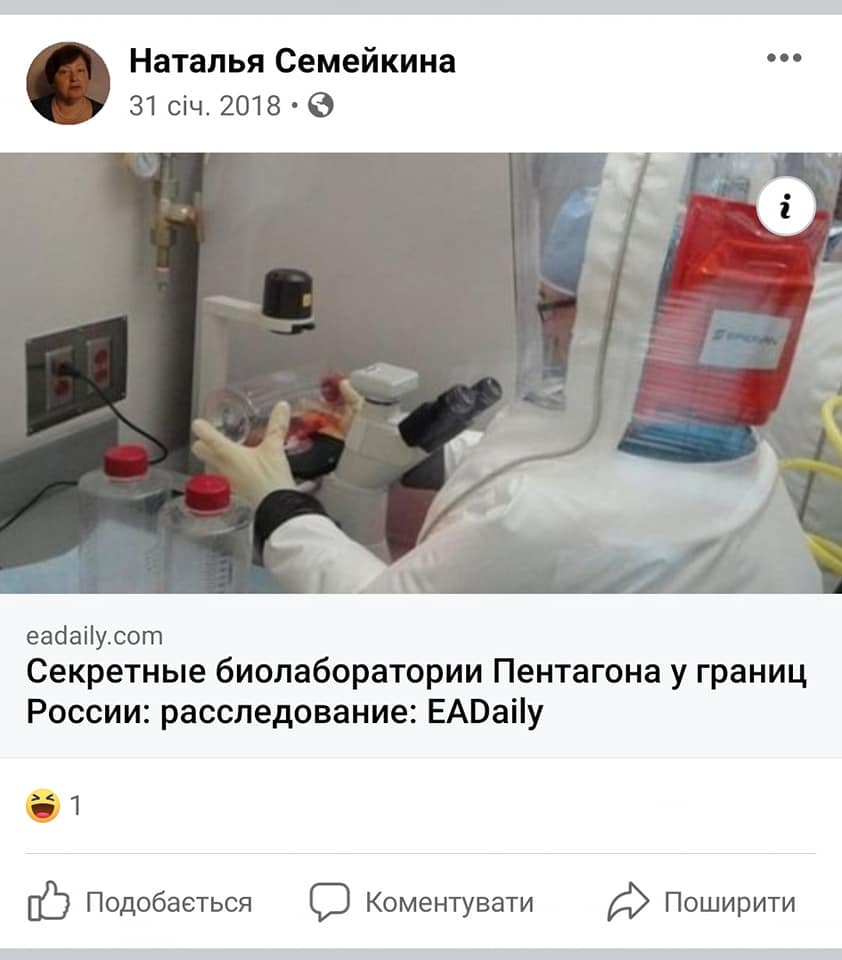The image size is (842, 960).
Task: Share the post using Поширити
Action: pyautogui.click(x=702, y=903)
